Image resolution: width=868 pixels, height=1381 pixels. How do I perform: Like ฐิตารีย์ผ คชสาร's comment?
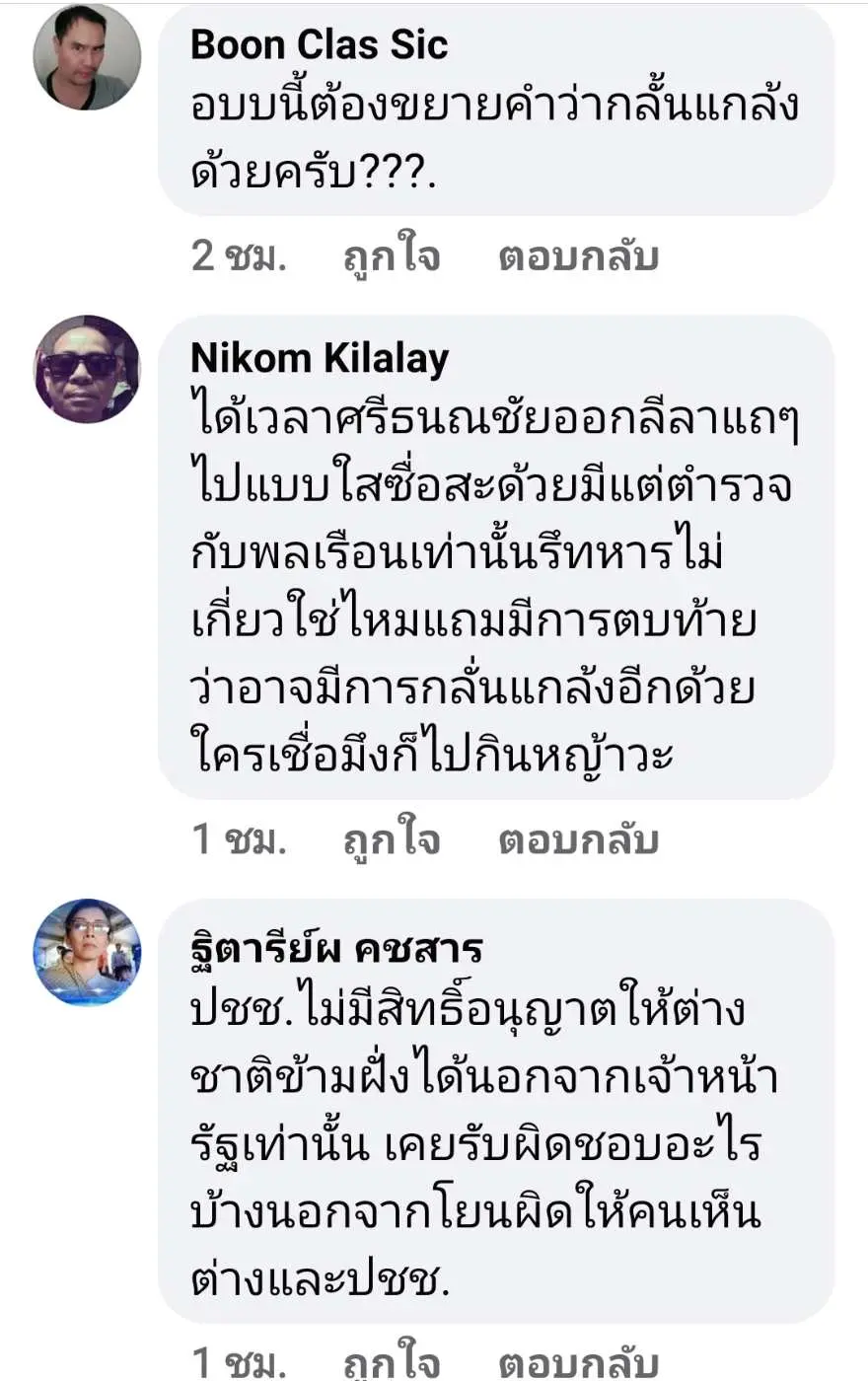click(x=391, y=1361)
